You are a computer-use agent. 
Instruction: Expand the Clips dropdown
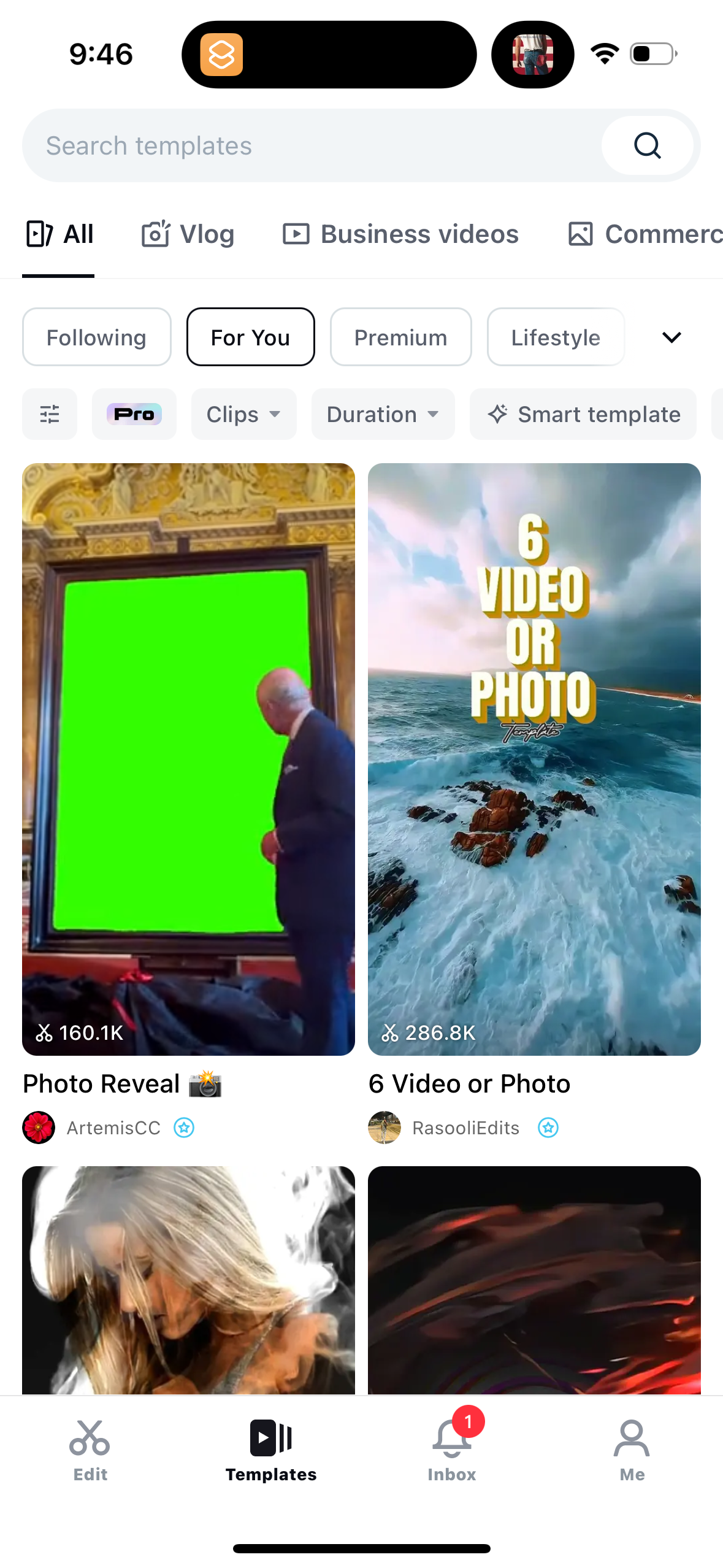[243, 414]
